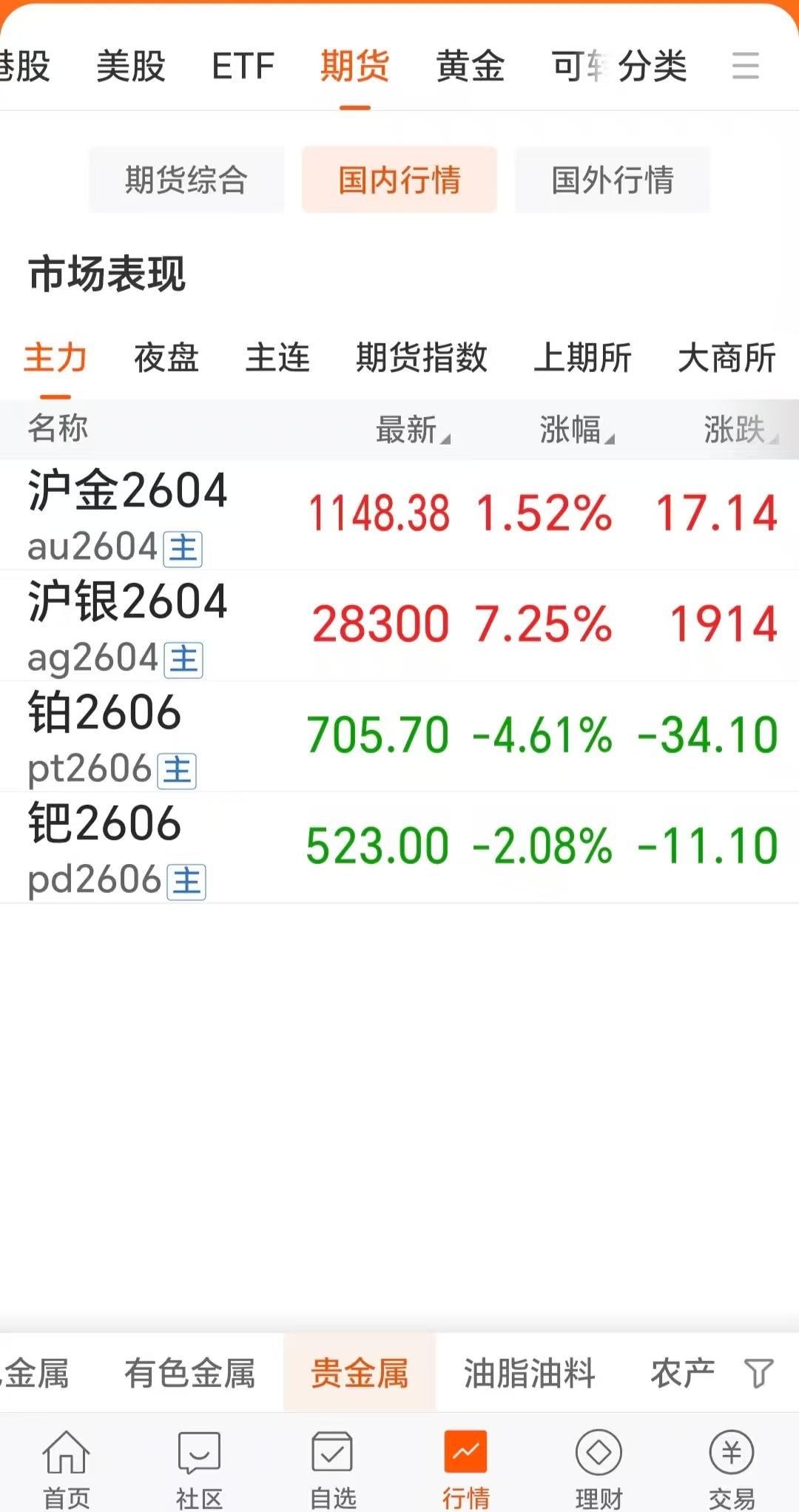Open the filter funnel icon
Viewport: 799px width, 1512px height.
pyautogui.click(x=758, y=1374)
